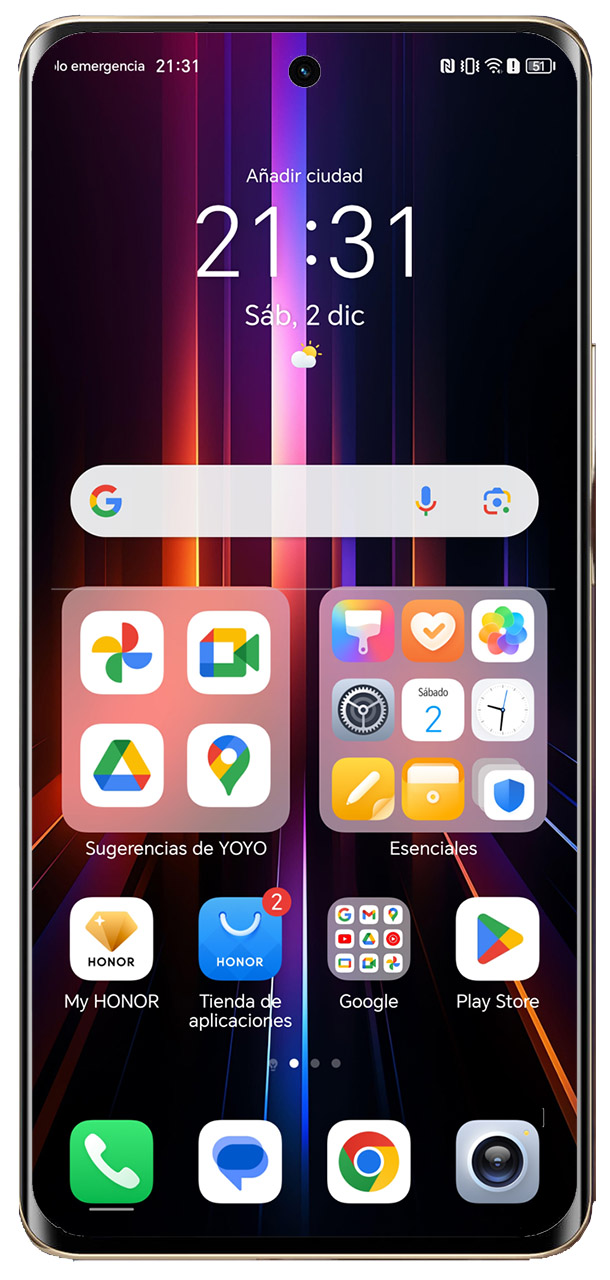
Task: Open Google Lens camera search
Action: click(x=496, y=501)
